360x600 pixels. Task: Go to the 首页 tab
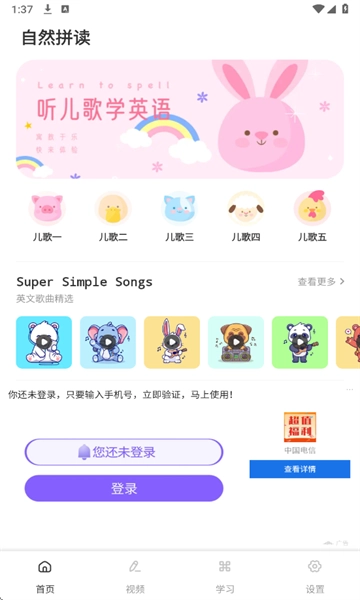tap(45, 576)
